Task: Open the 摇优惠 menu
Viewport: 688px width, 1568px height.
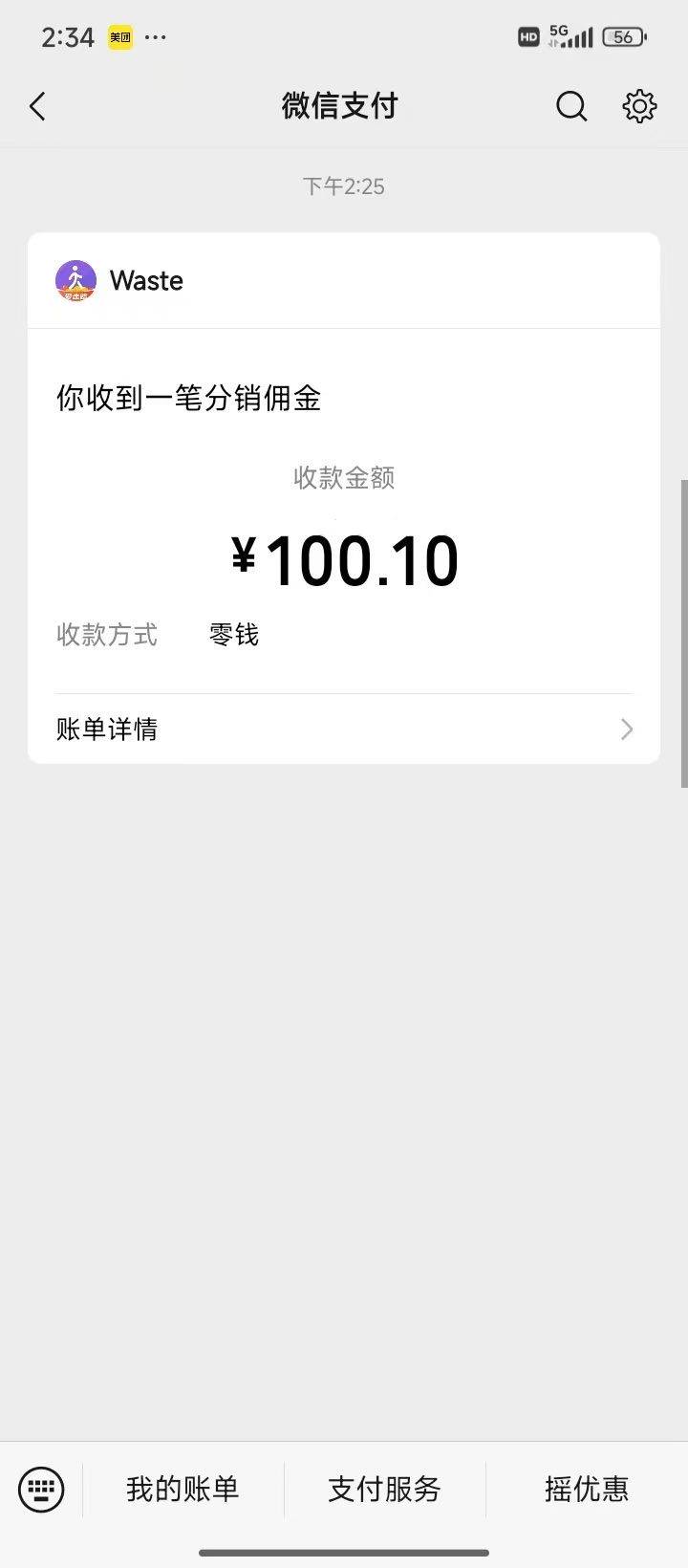Action: click(x=586, y=1489)
